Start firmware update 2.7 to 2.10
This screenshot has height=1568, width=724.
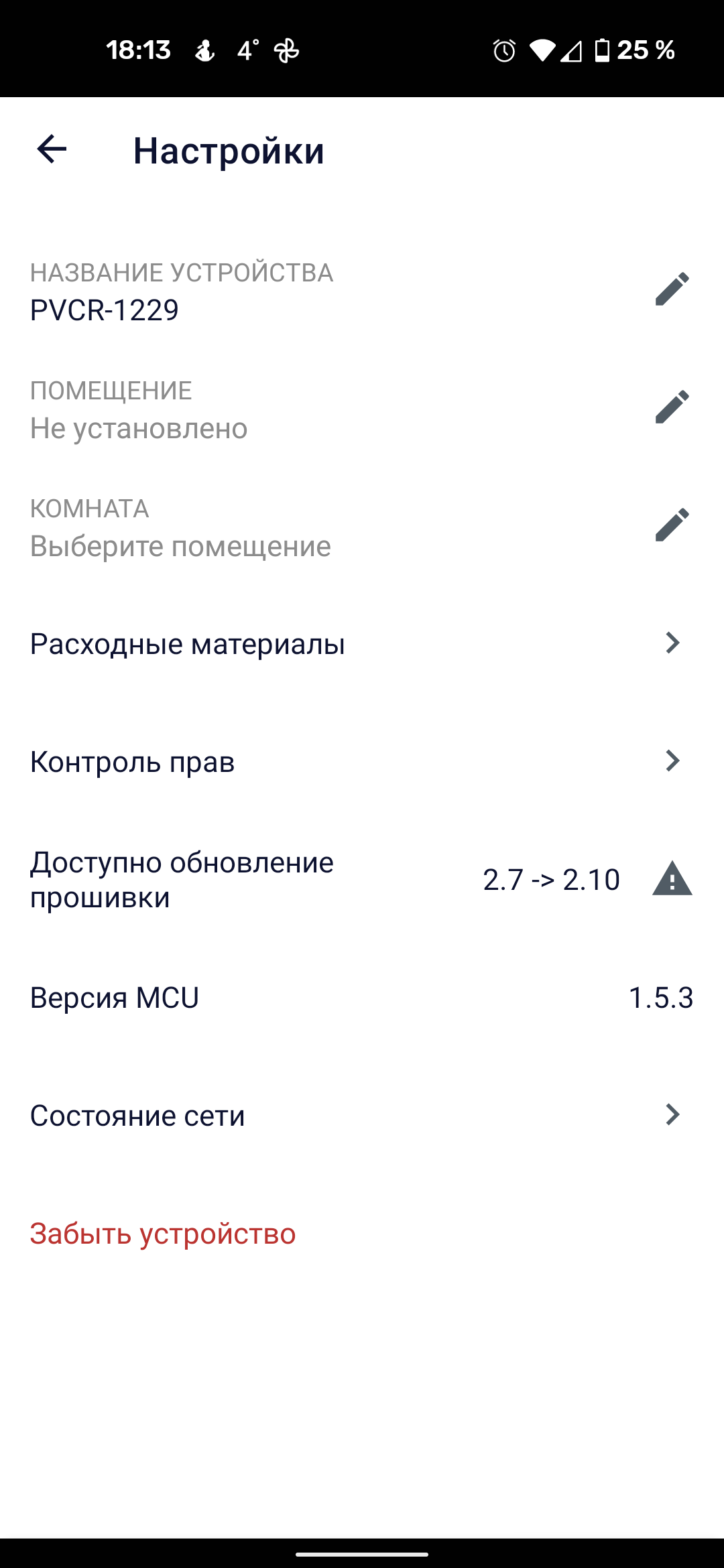point(362,880)
